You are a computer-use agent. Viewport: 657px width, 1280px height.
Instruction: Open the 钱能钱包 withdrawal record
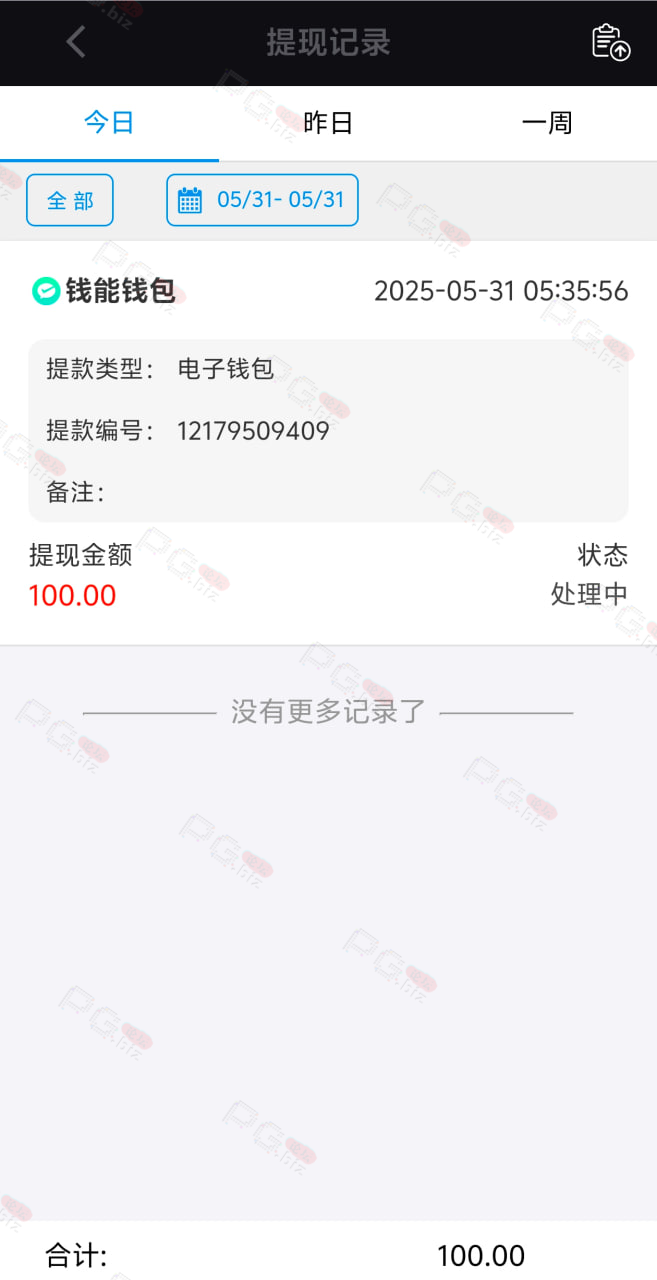click(x=328, y=443)
